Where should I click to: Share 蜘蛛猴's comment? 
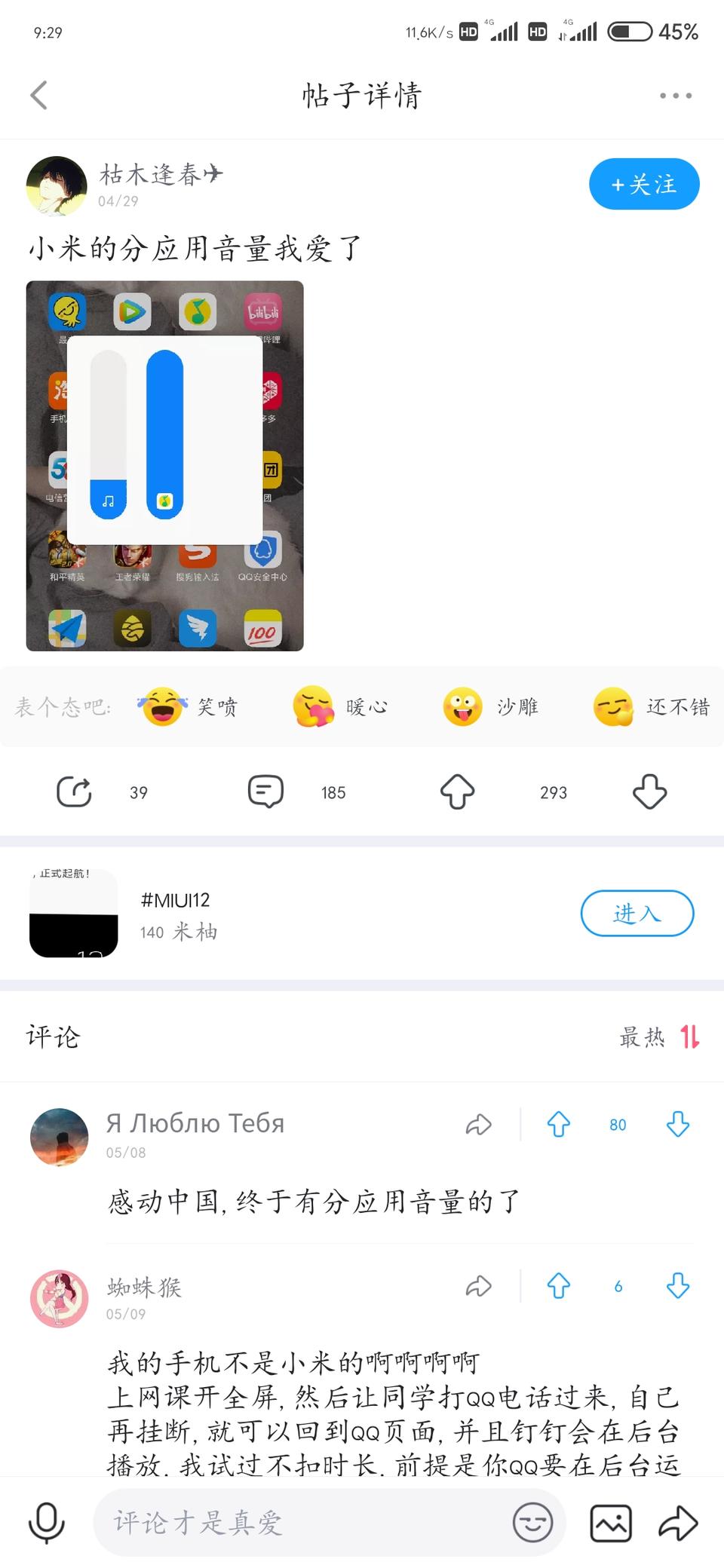[x=479, y=1286]
